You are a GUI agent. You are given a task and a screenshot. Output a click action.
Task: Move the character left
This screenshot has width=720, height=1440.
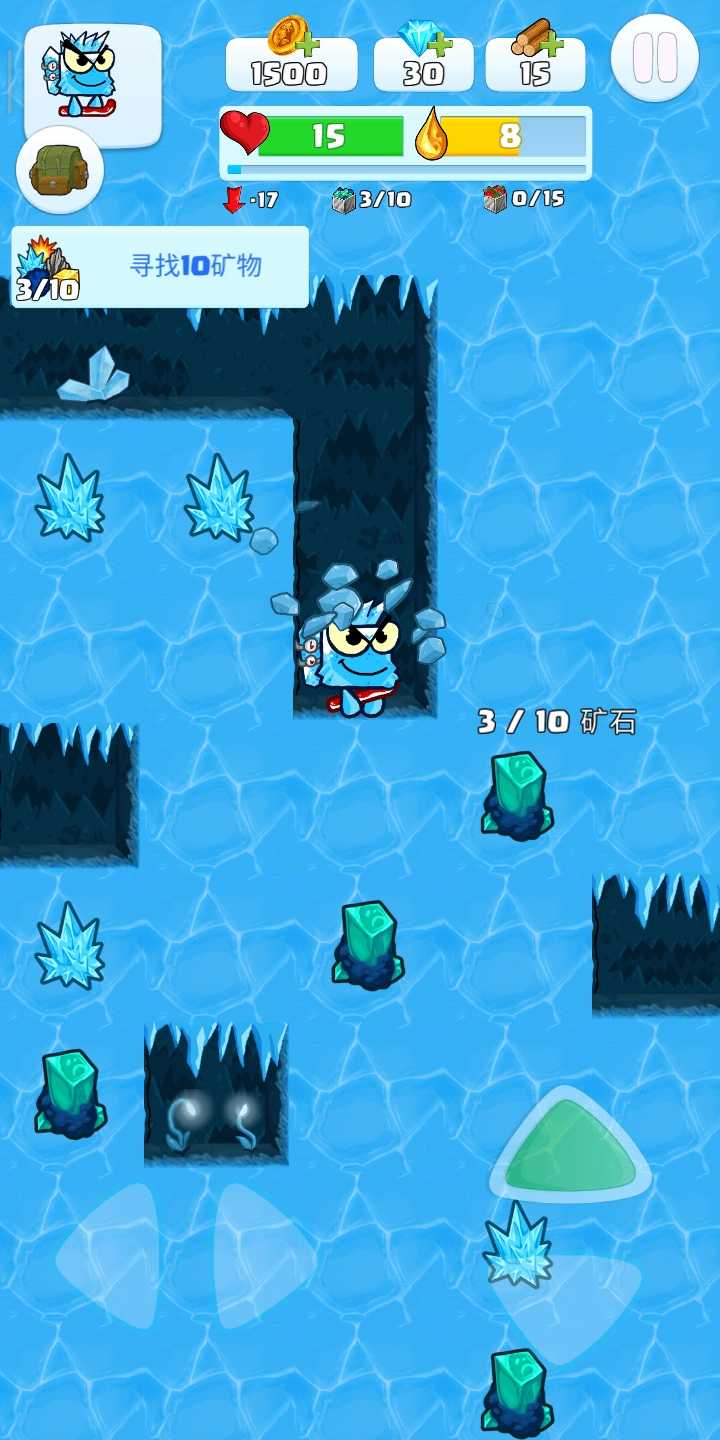(x=108, y=1256)
